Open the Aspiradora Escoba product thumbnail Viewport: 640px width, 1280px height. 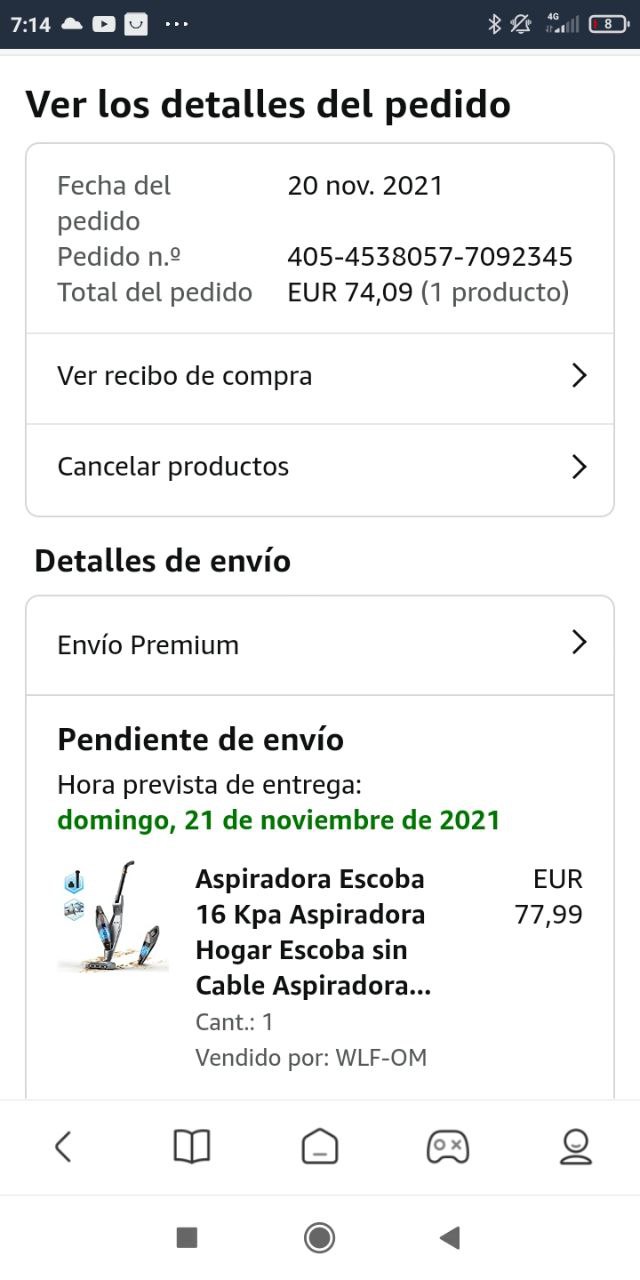113,915
